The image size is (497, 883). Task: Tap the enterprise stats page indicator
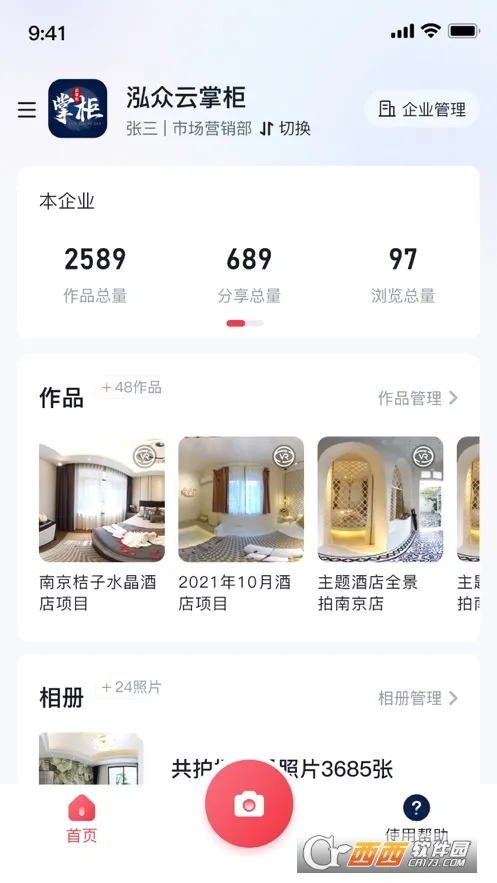point(245,323)
